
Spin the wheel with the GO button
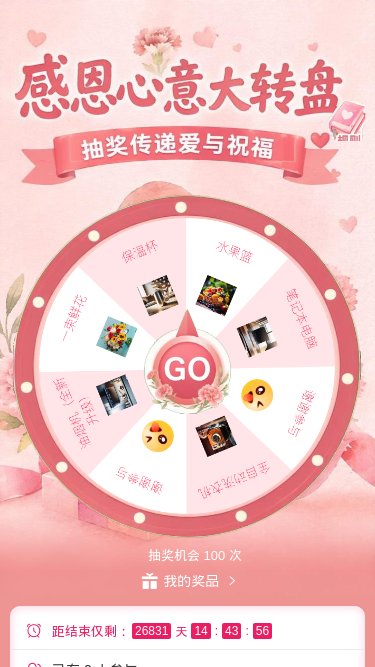click(188, 369)
